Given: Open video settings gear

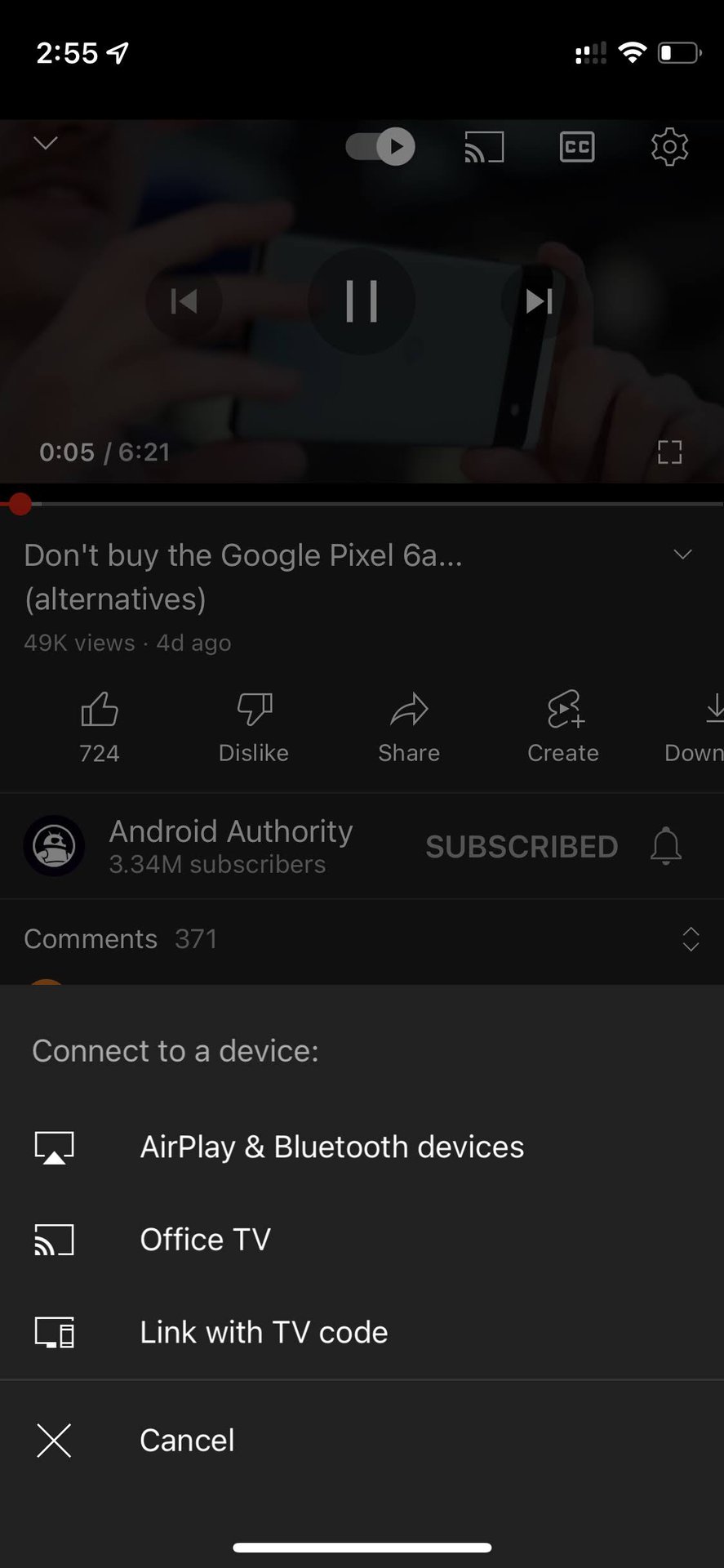Looking at the screenshot, I should click(669, 147).
